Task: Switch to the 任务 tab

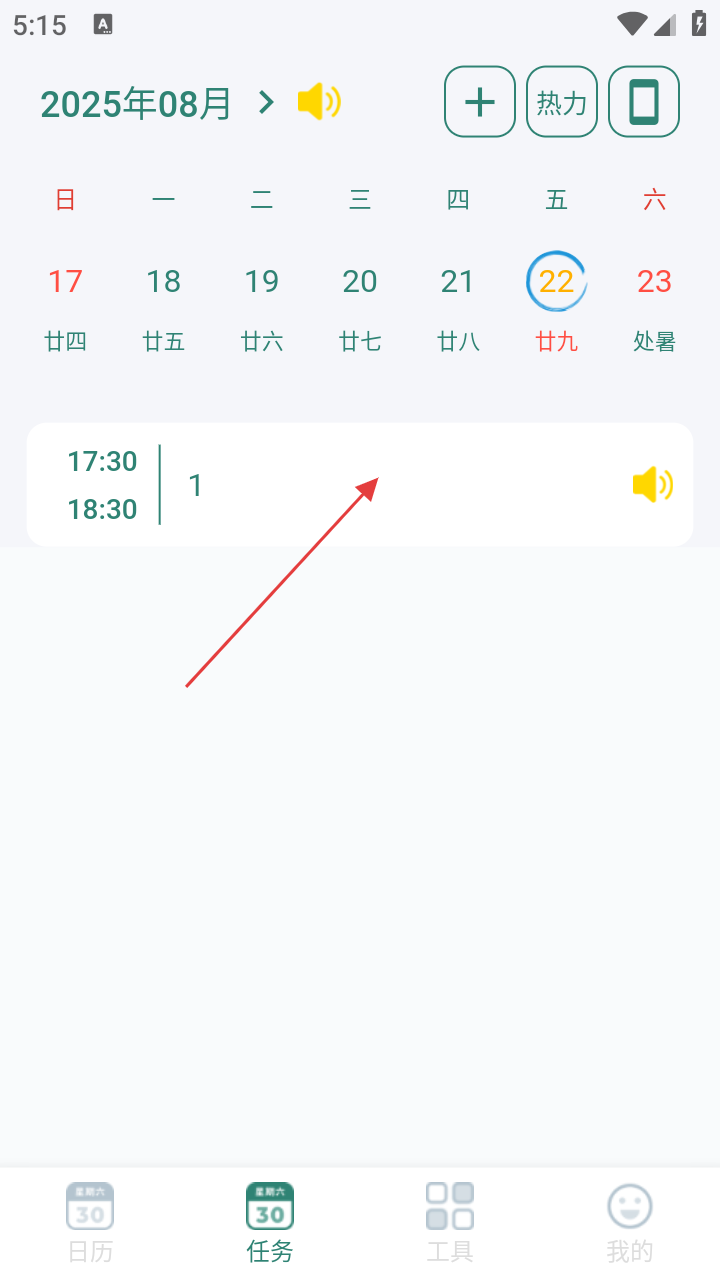Action: click(270, 1223)
